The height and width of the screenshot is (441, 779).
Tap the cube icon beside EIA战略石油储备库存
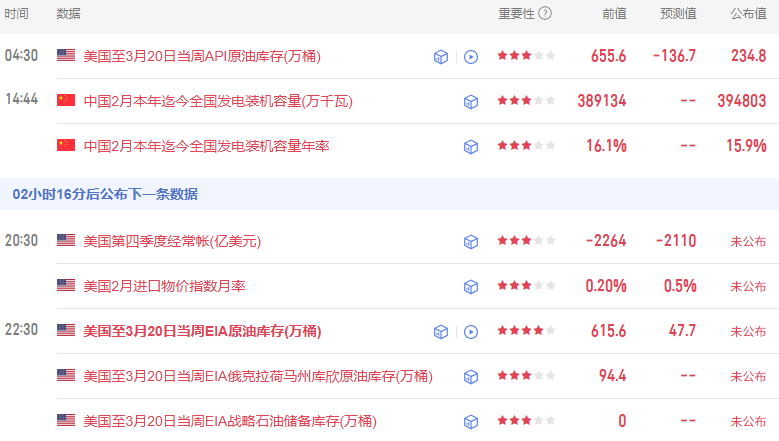coord(471,422)
